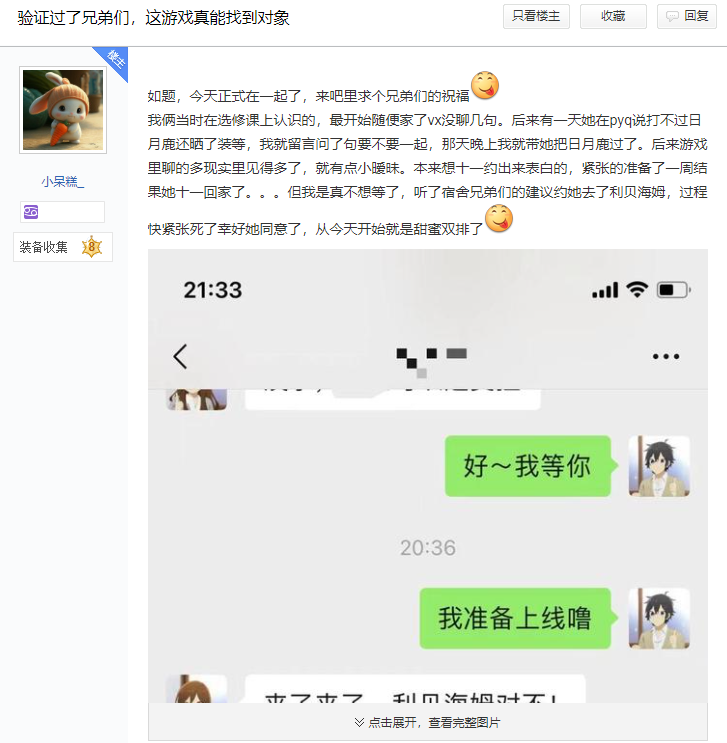Bookmark the post with 收藏
Screen dimensions: 727x743
[x=613, y=16]
